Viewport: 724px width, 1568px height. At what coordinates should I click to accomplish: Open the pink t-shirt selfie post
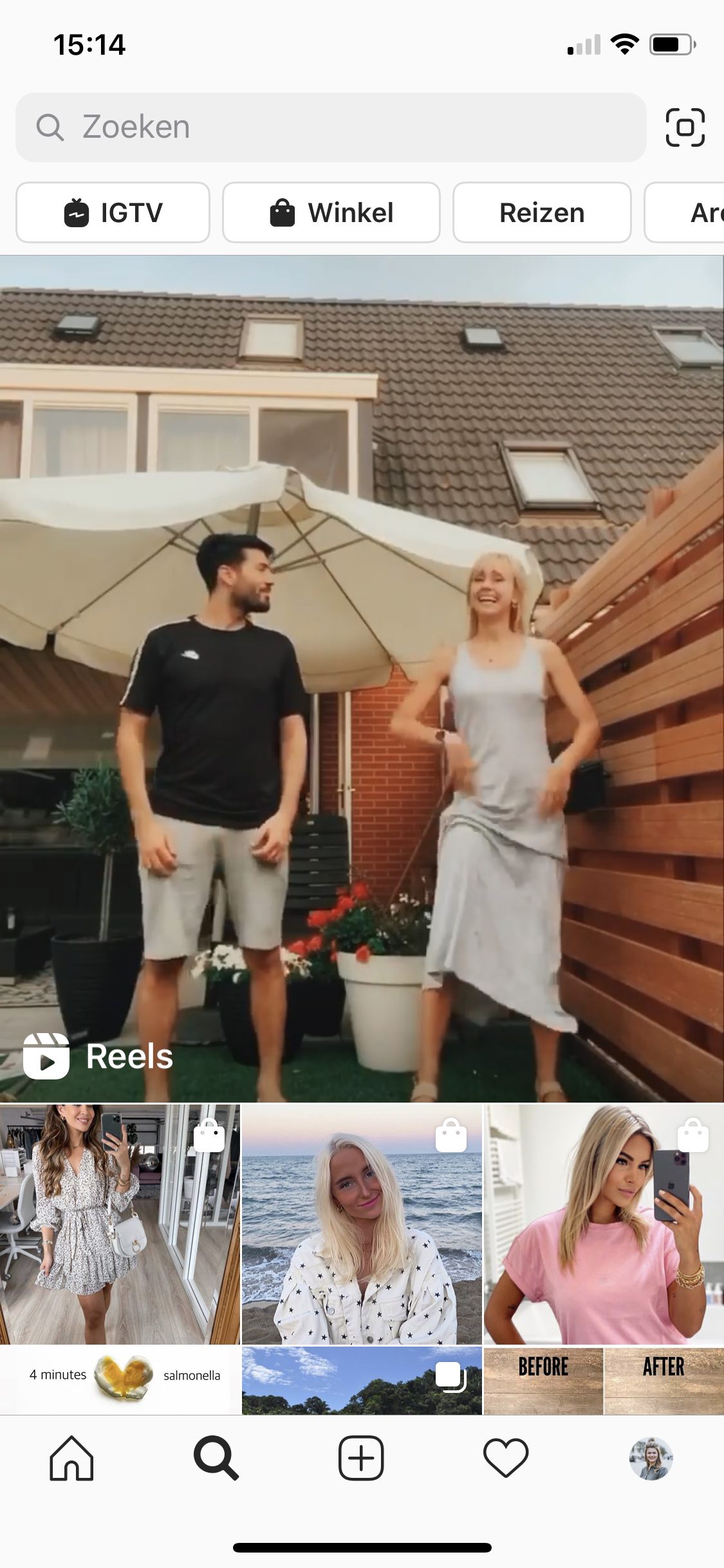[x=604, y=1224]
